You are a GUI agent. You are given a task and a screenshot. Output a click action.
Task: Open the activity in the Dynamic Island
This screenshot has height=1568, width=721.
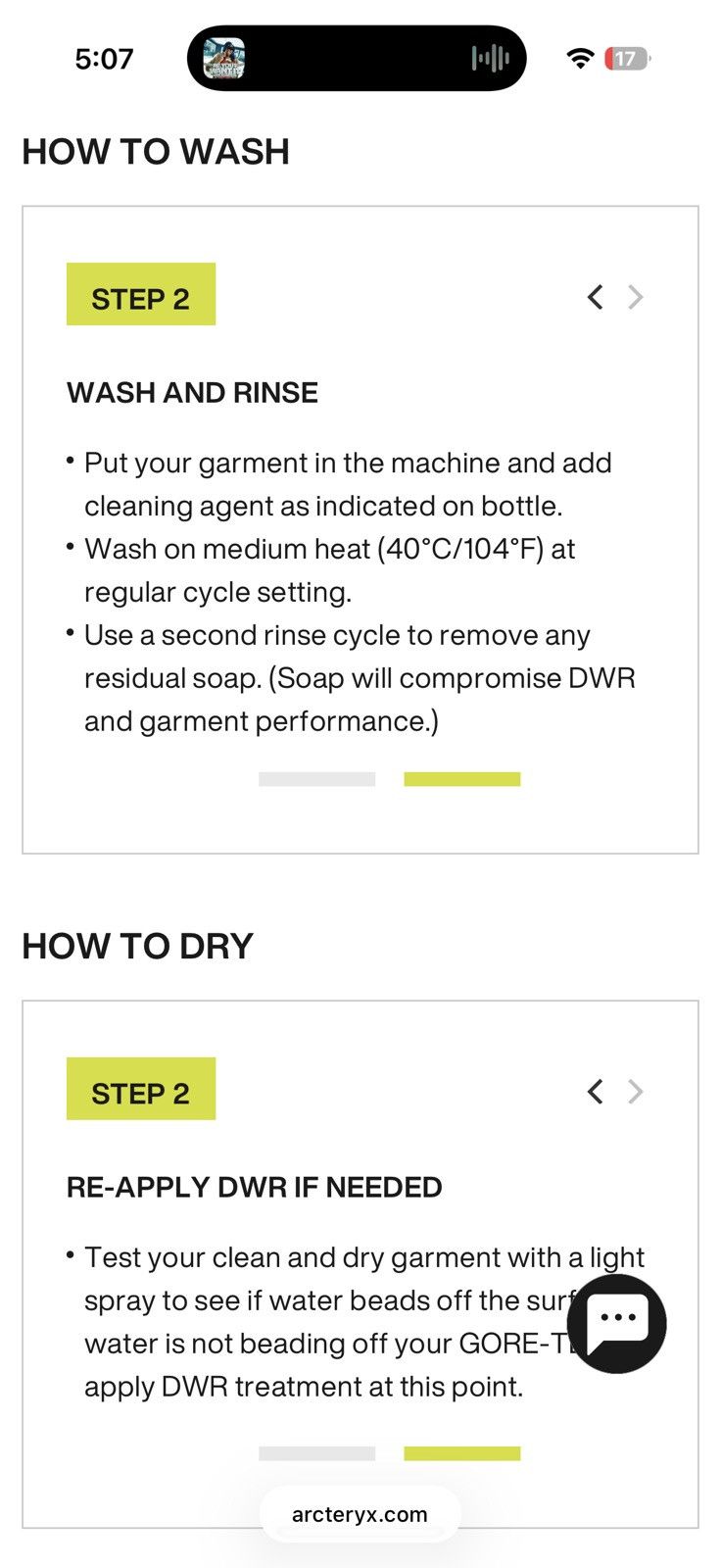click(357, 59)
